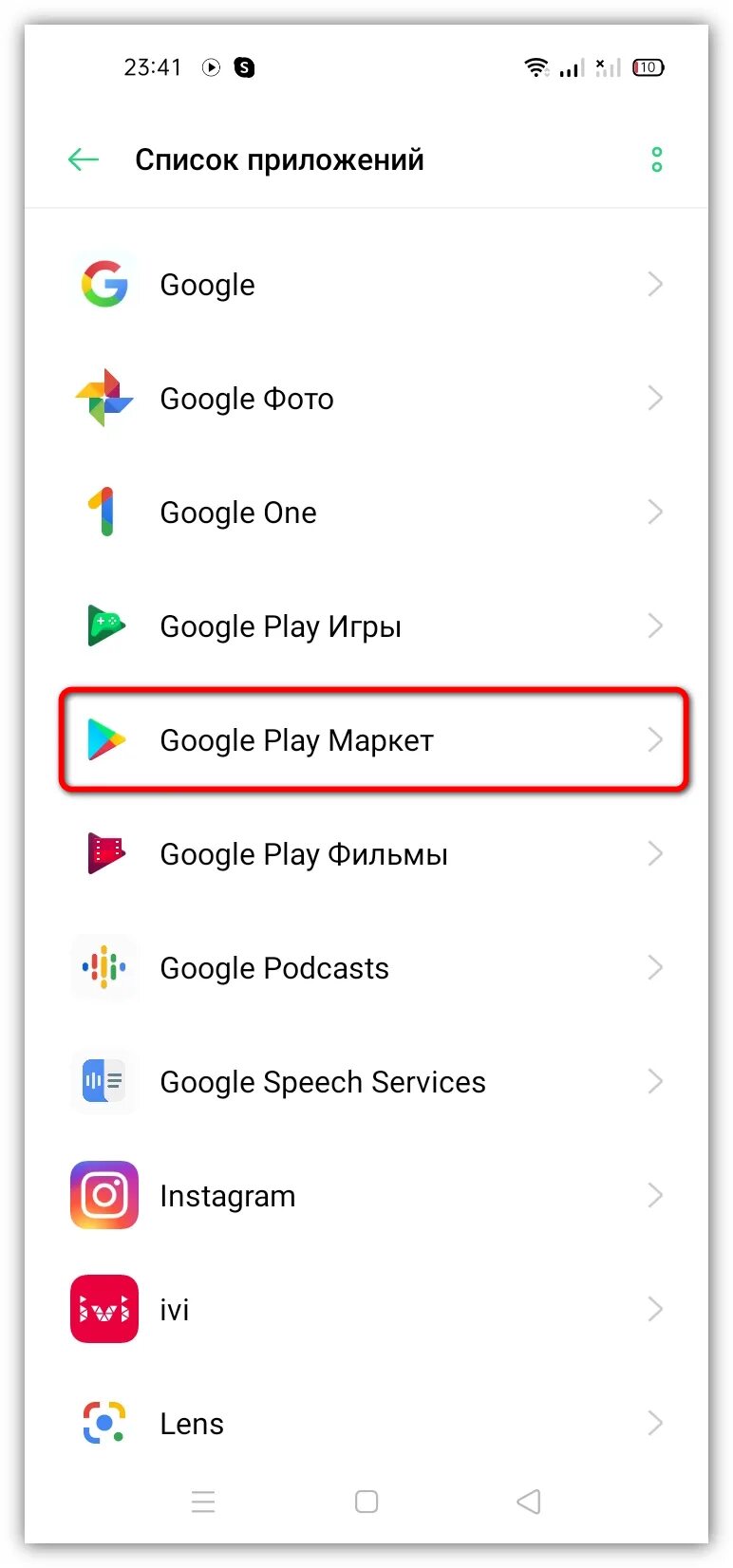Screen dimensions: 733x1568
Task: Expand the Instagram row chevron
Action: [655, 1195]
